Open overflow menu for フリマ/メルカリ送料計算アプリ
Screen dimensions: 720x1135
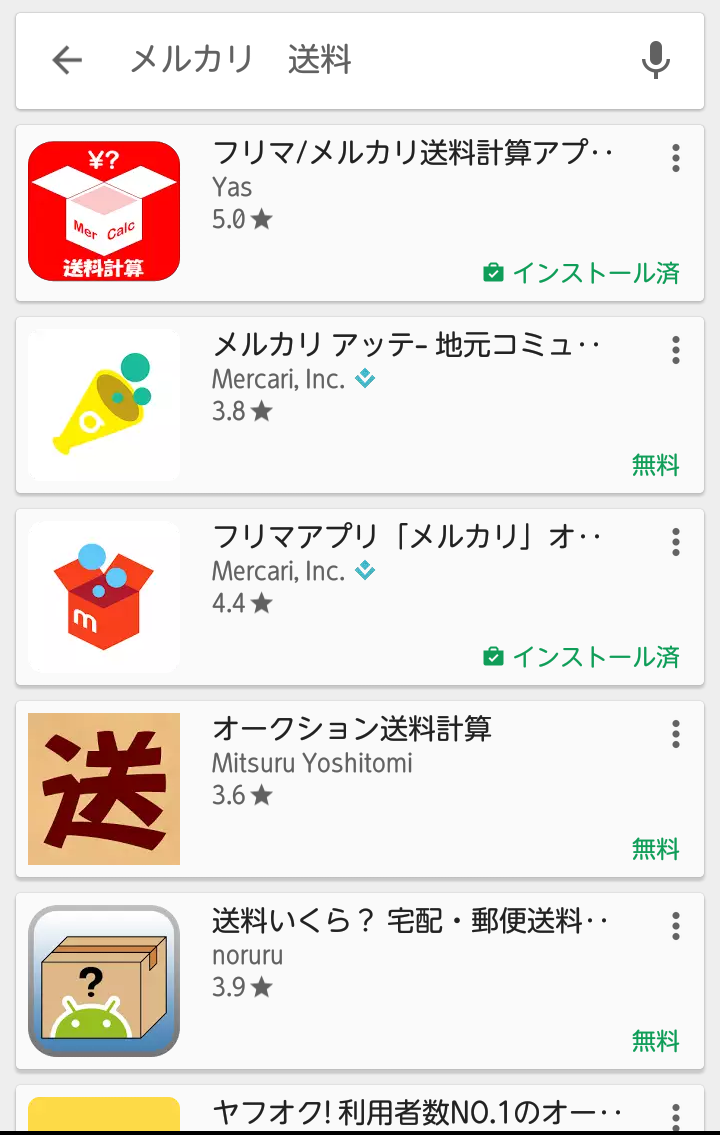coord(676,158)
